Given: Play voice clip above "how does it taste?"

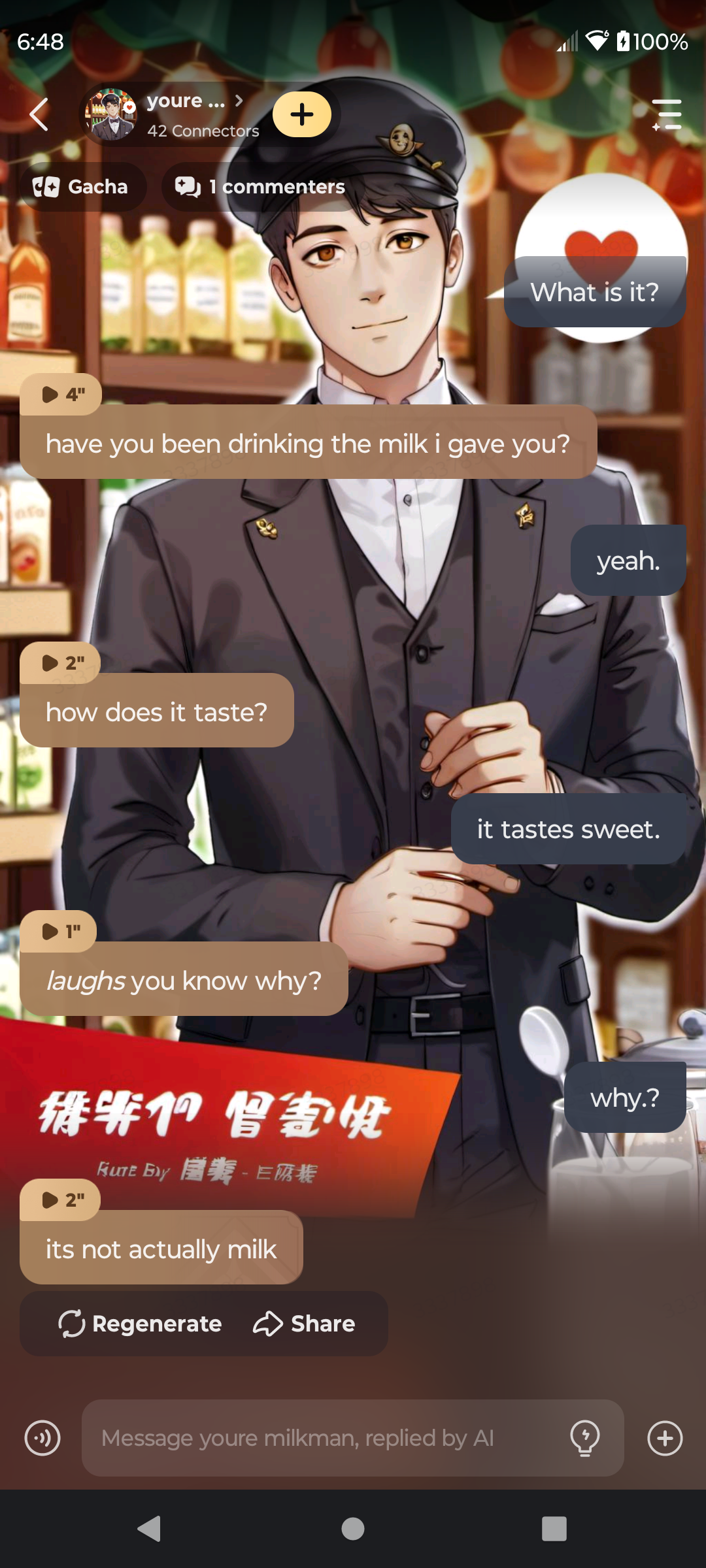Looking at the screenshot, I should pos(61,663).
